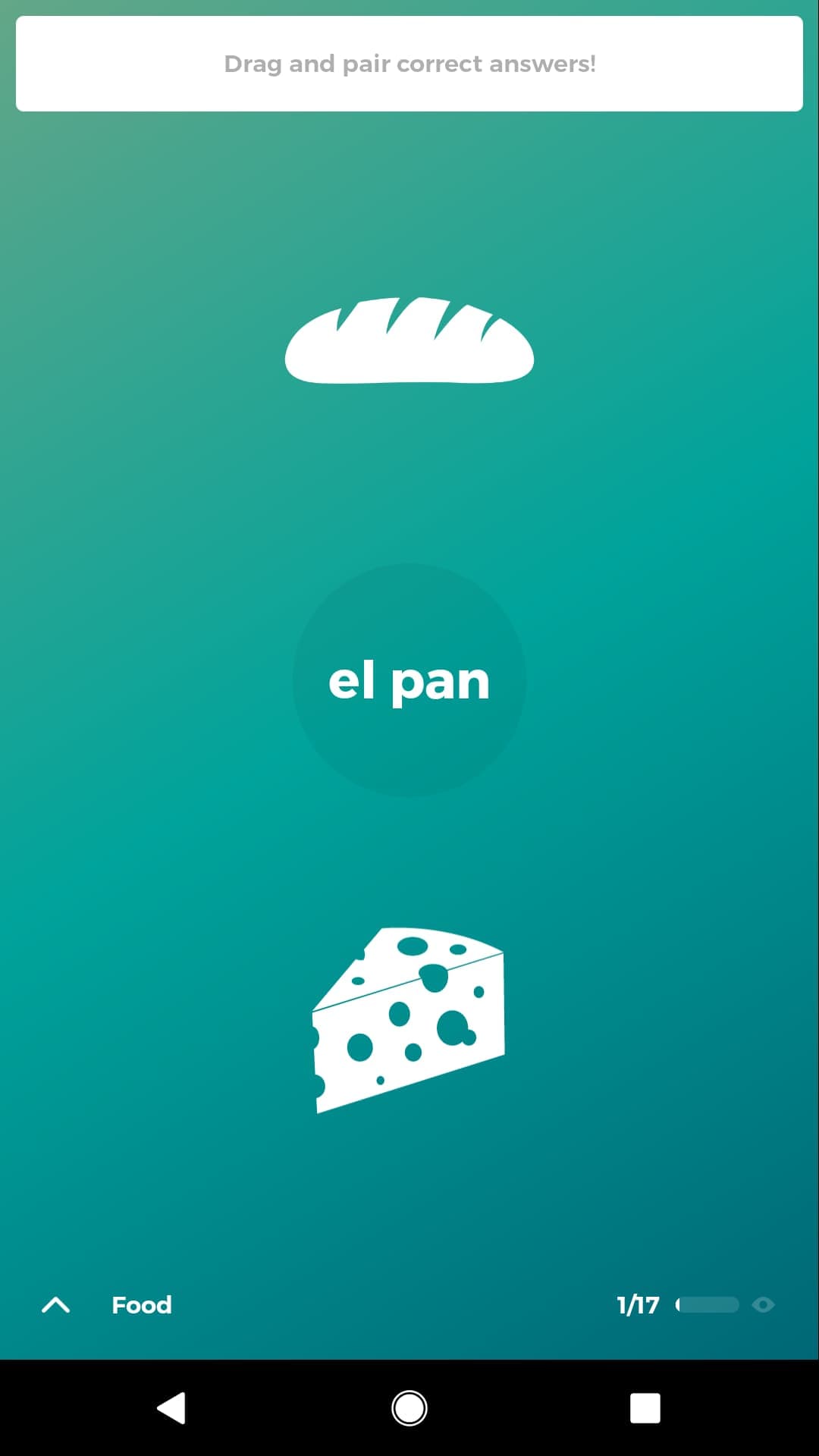The width and height of the screenshot is (819, 1456).
Task: Toggle the eye visibility icon
Action: (763, 1304)
